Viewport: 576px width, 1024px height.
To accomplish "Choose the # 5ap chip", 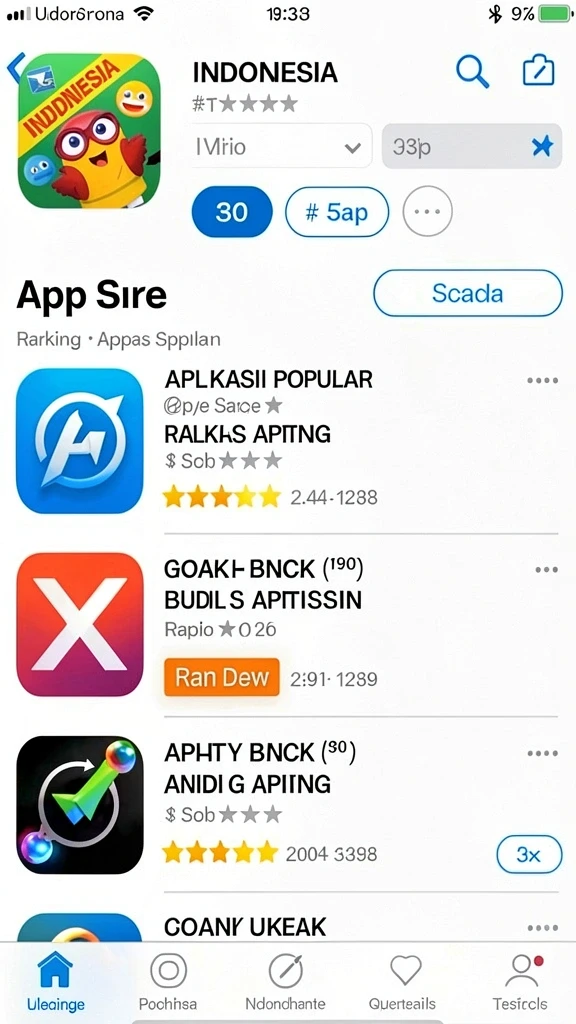I will click(337, 212).
